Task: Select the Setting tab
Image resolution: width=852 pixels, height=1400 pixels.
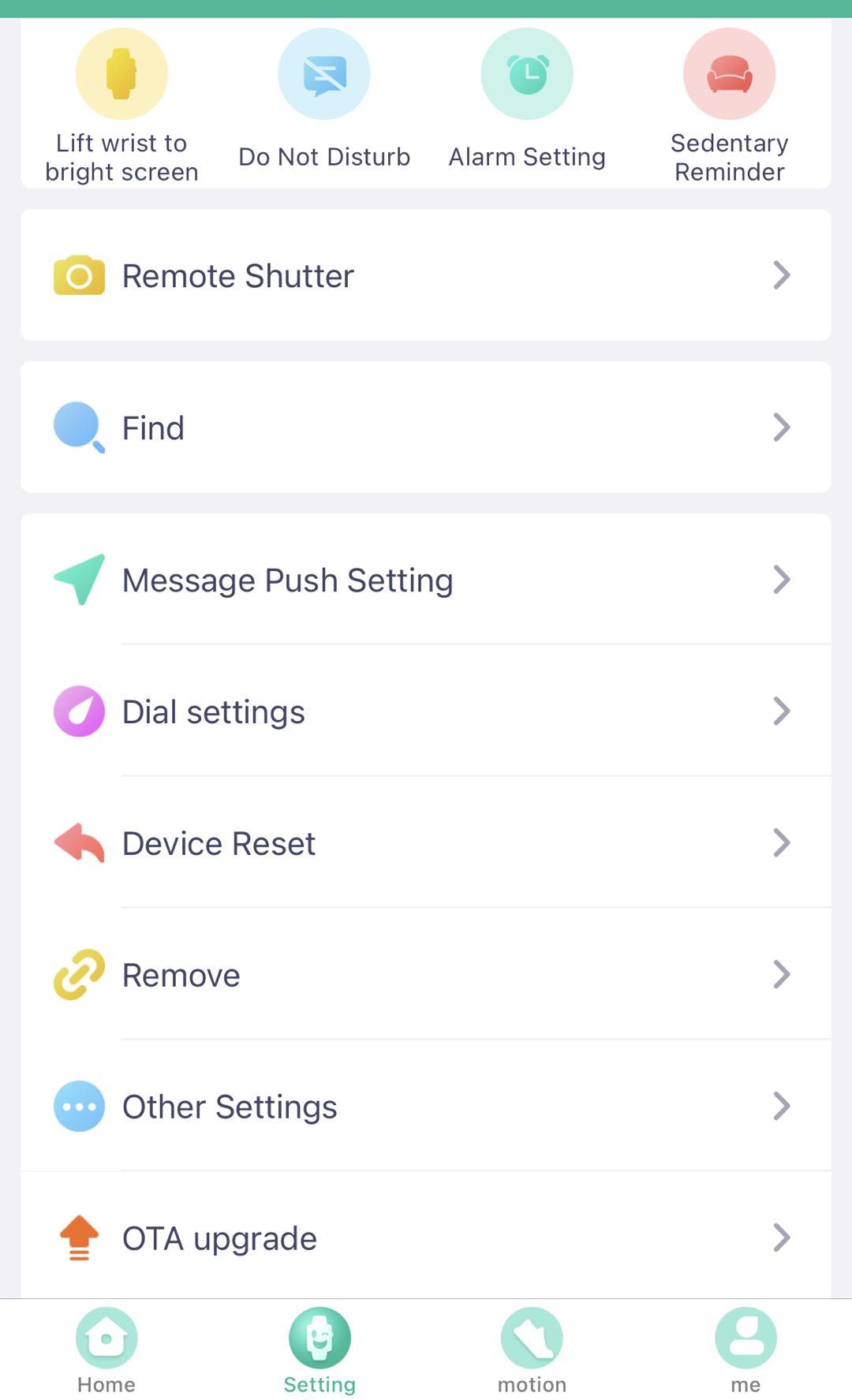Action: tap(319, 1350)
